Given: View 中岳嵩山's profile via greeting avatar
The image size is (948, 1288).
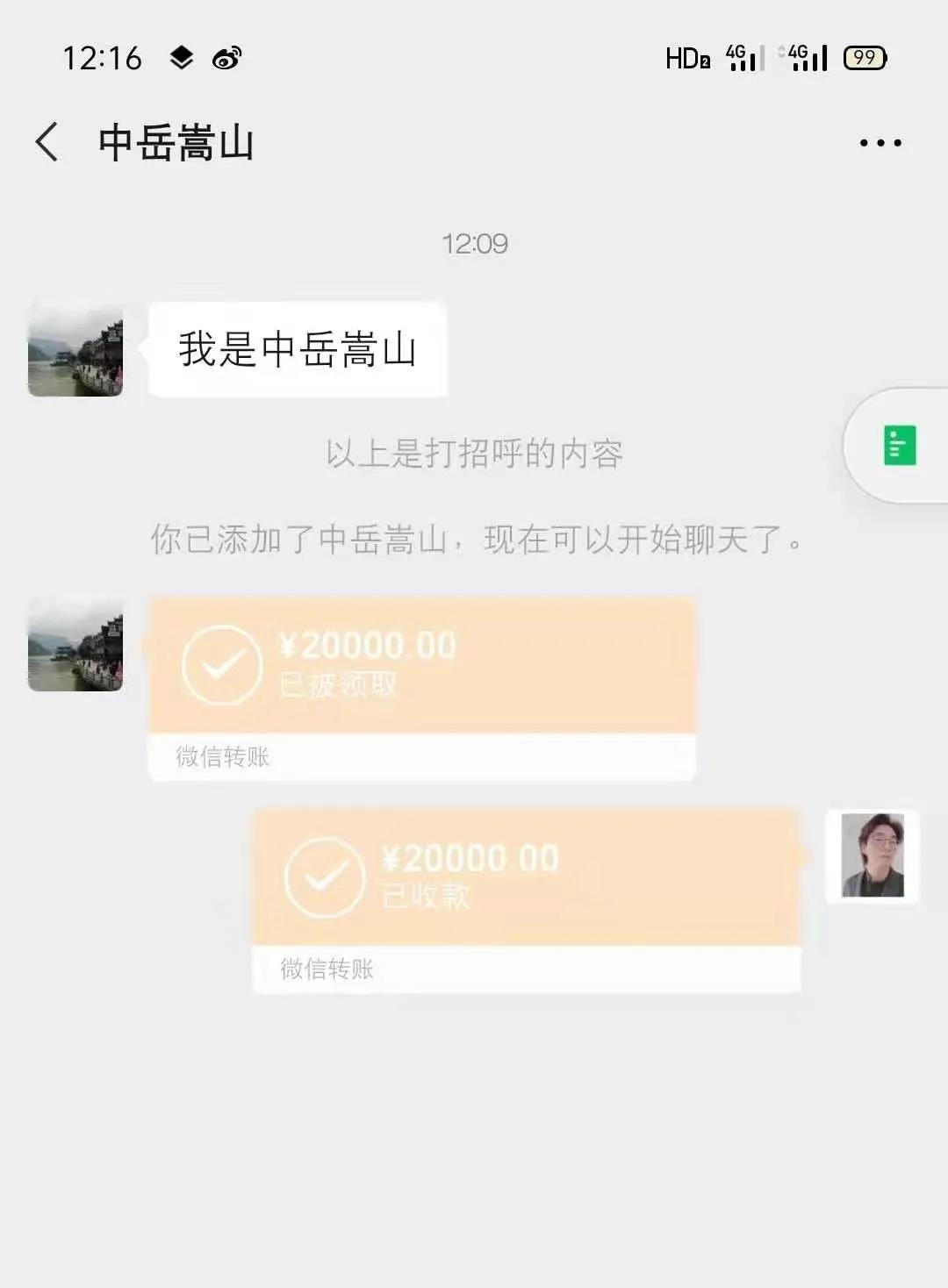Looking at the screenshot, I should coord(75,350).
